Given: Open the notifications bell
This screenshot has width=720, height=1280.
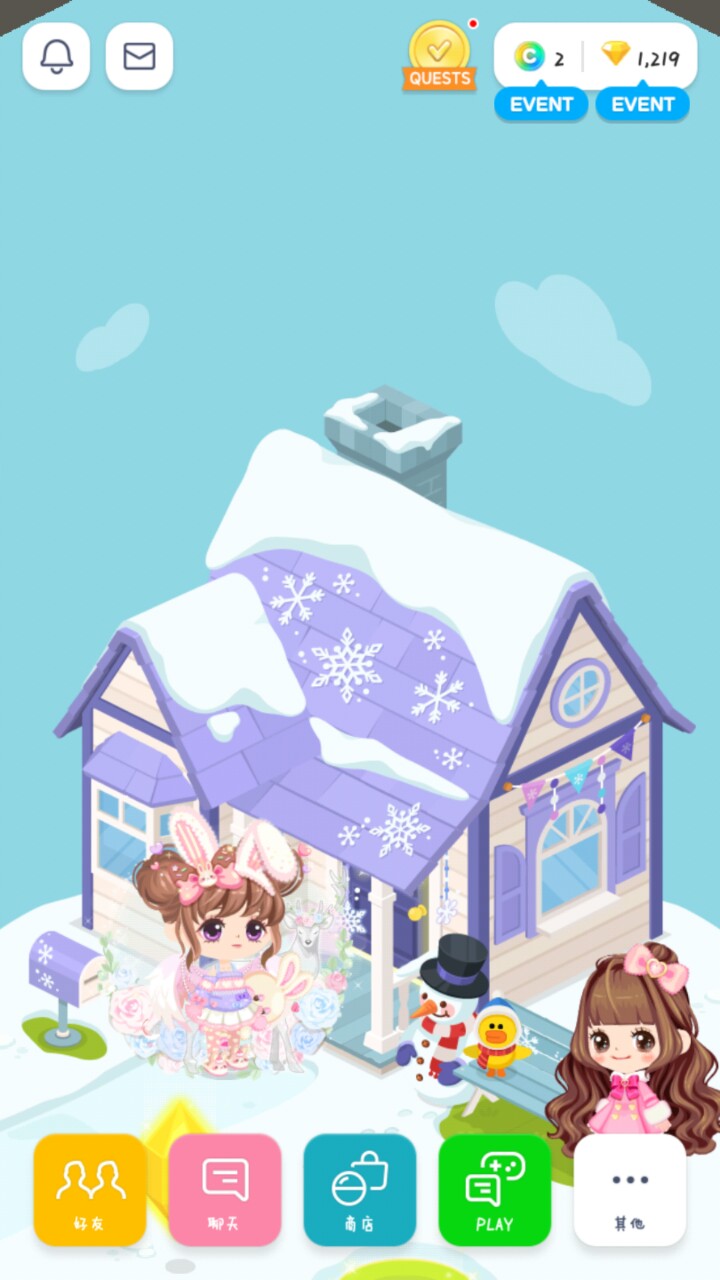Looking at the screenshot, I should [x=56, y=56].
